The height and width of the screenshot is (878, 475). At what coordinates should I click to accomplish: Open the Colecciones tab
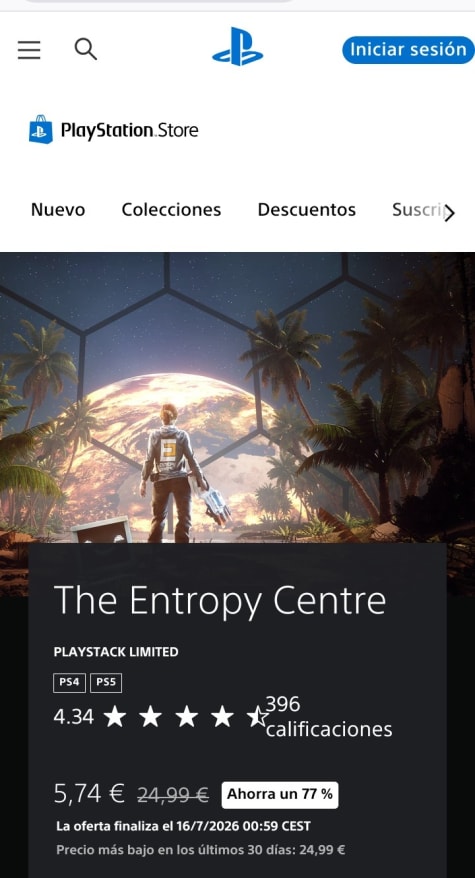(x=171, y=210)
